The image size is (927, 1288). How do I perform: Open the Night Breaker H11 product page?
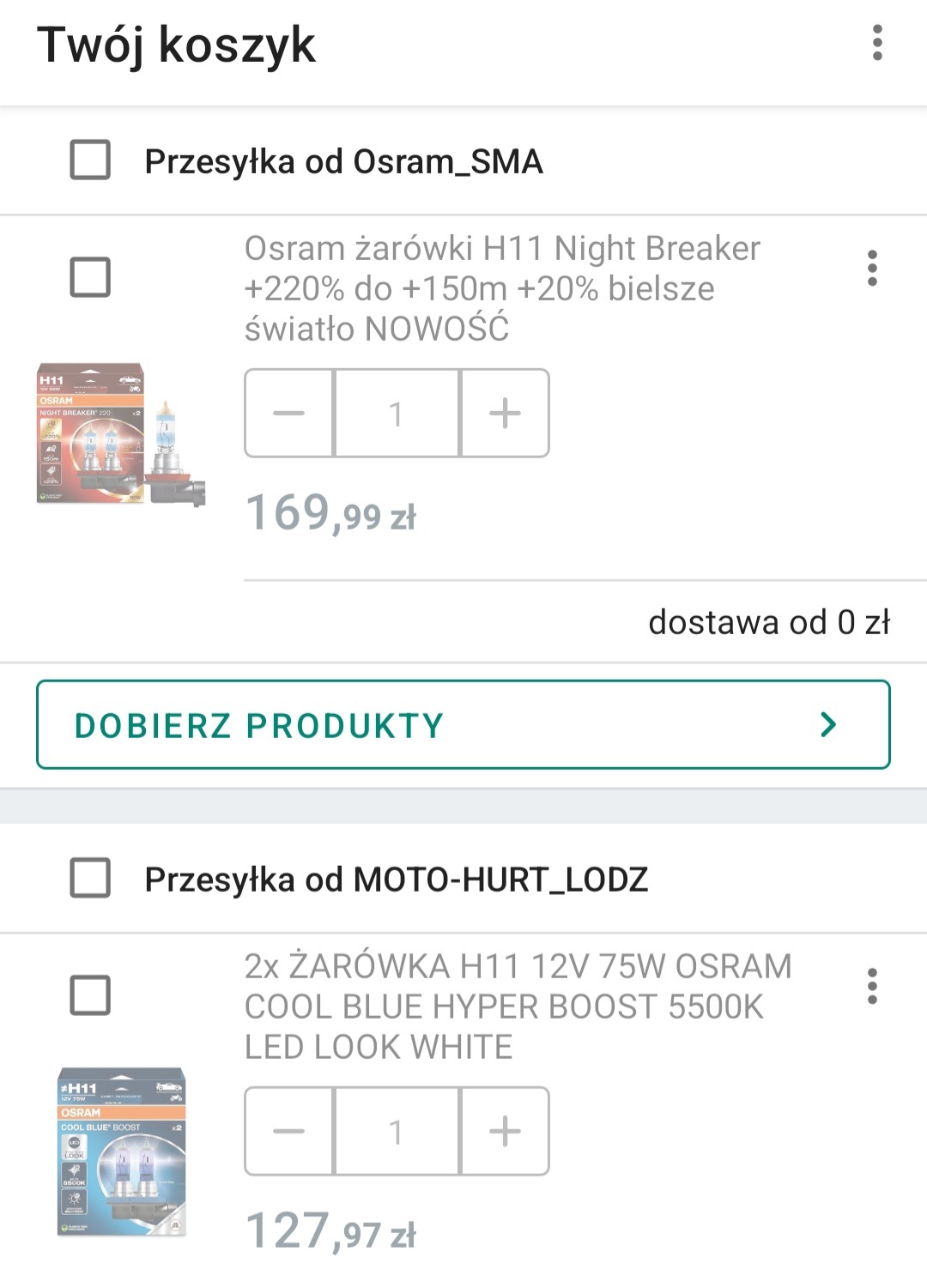click(501, 288)
